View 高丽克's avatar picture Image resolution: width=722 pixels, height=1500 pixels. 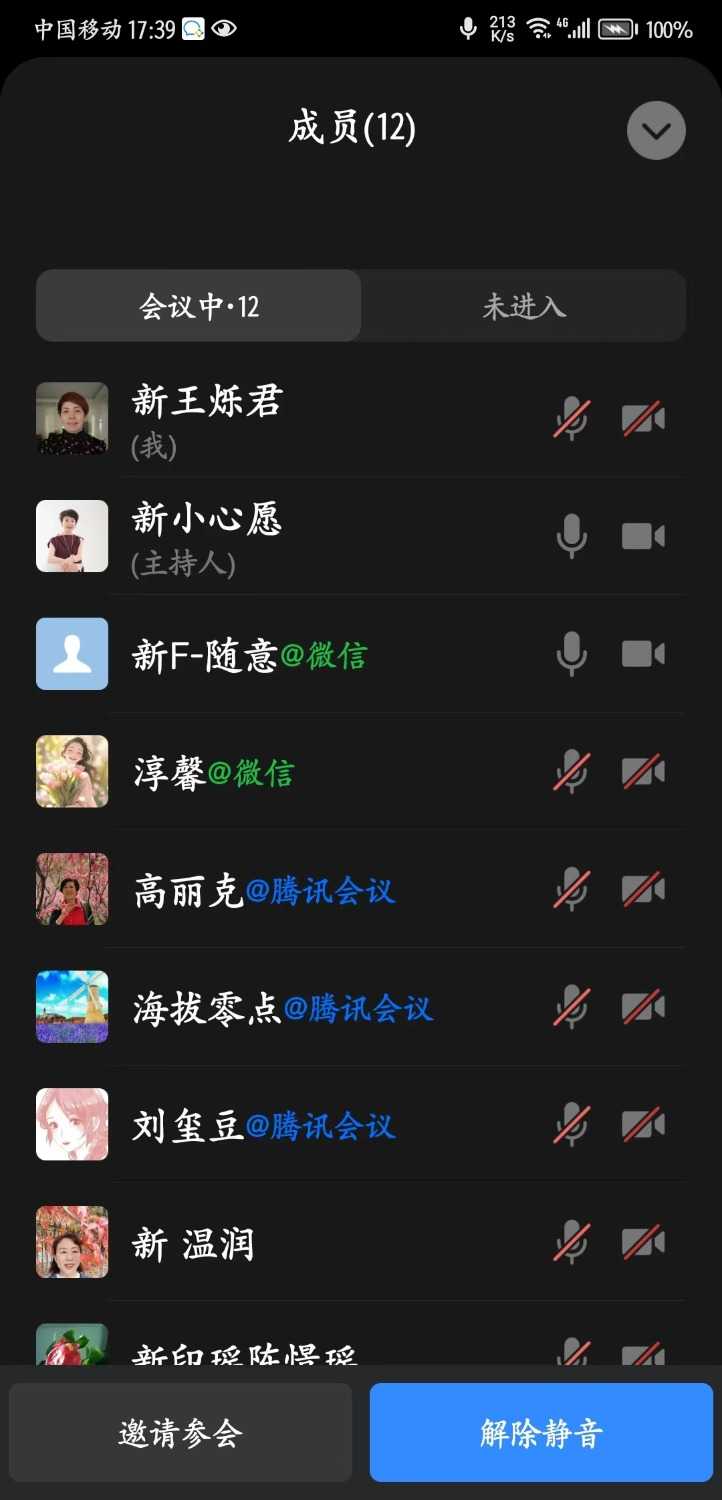pyautogui.click(x=71, y=889)
